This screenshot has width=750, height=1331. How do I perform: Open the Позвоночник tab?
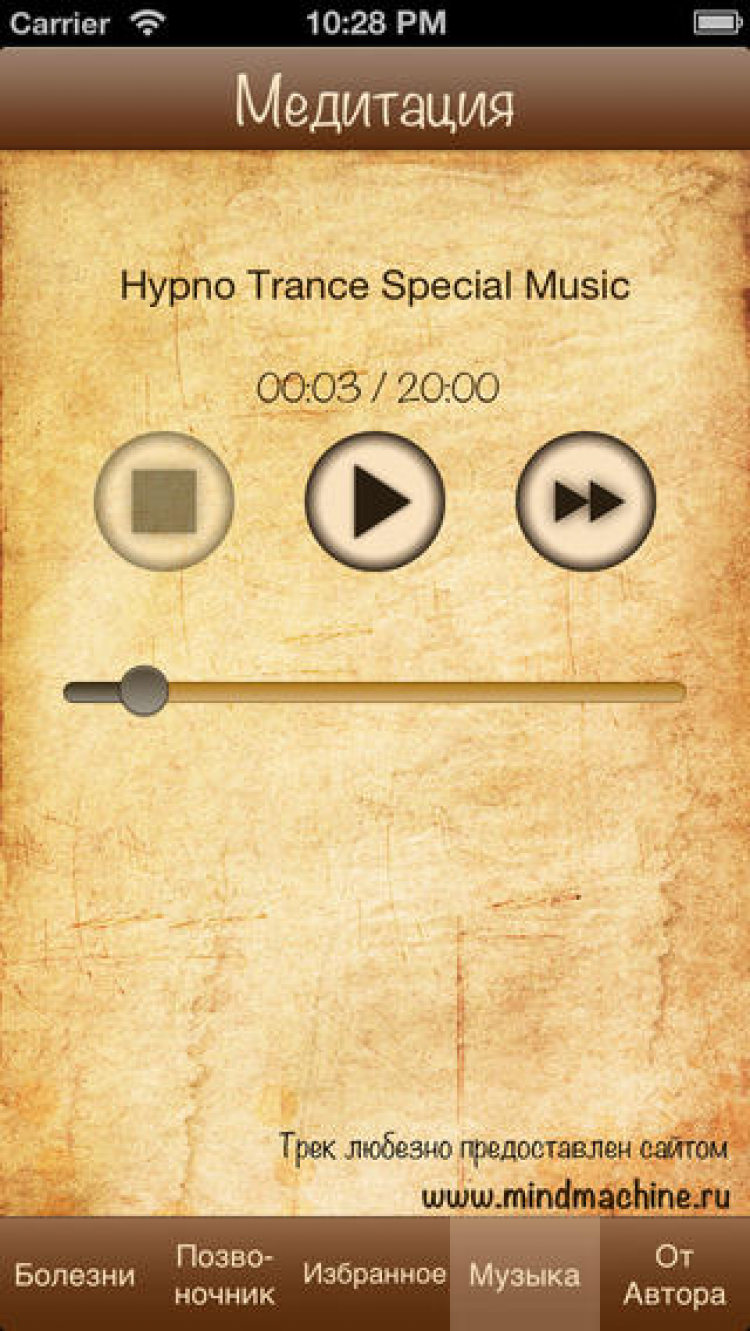coord(225,1275)
